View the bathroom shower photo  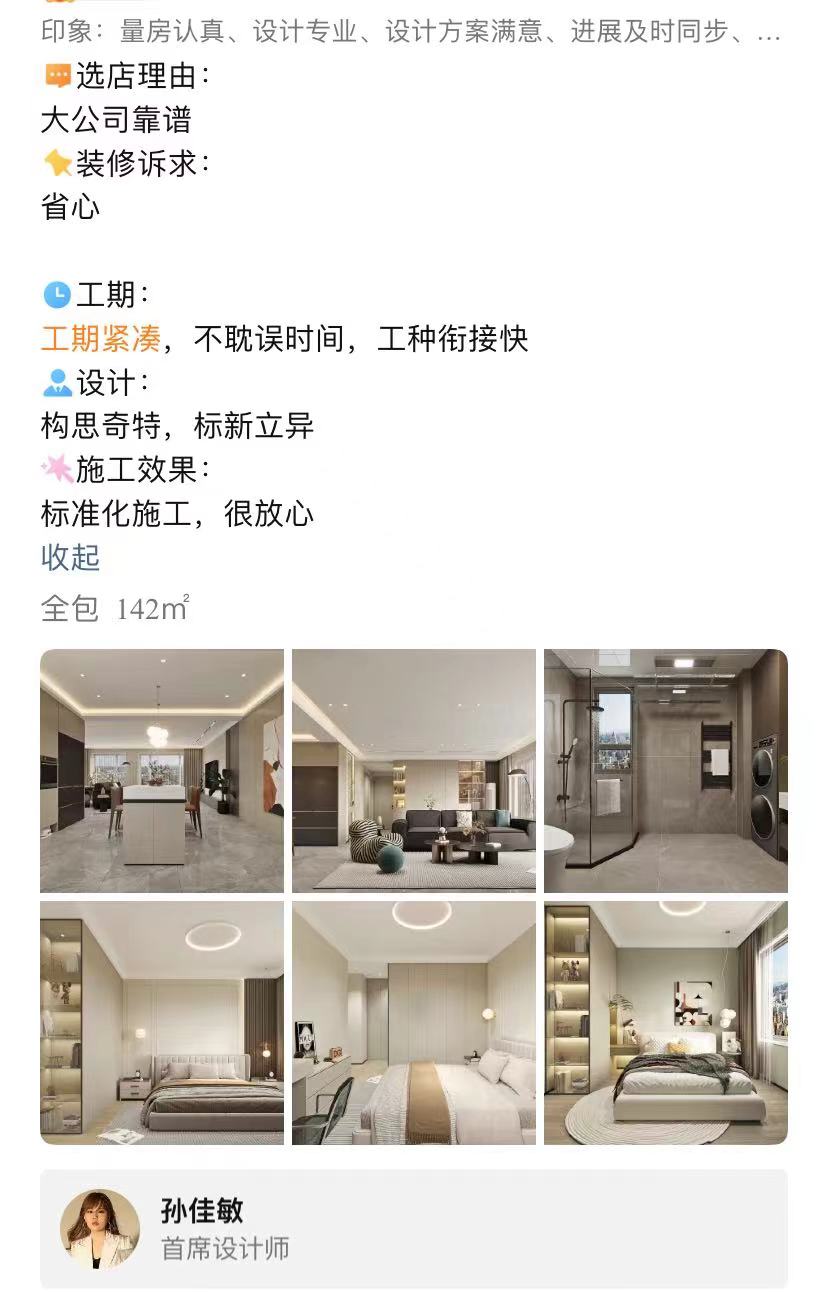tap(666, 771)
